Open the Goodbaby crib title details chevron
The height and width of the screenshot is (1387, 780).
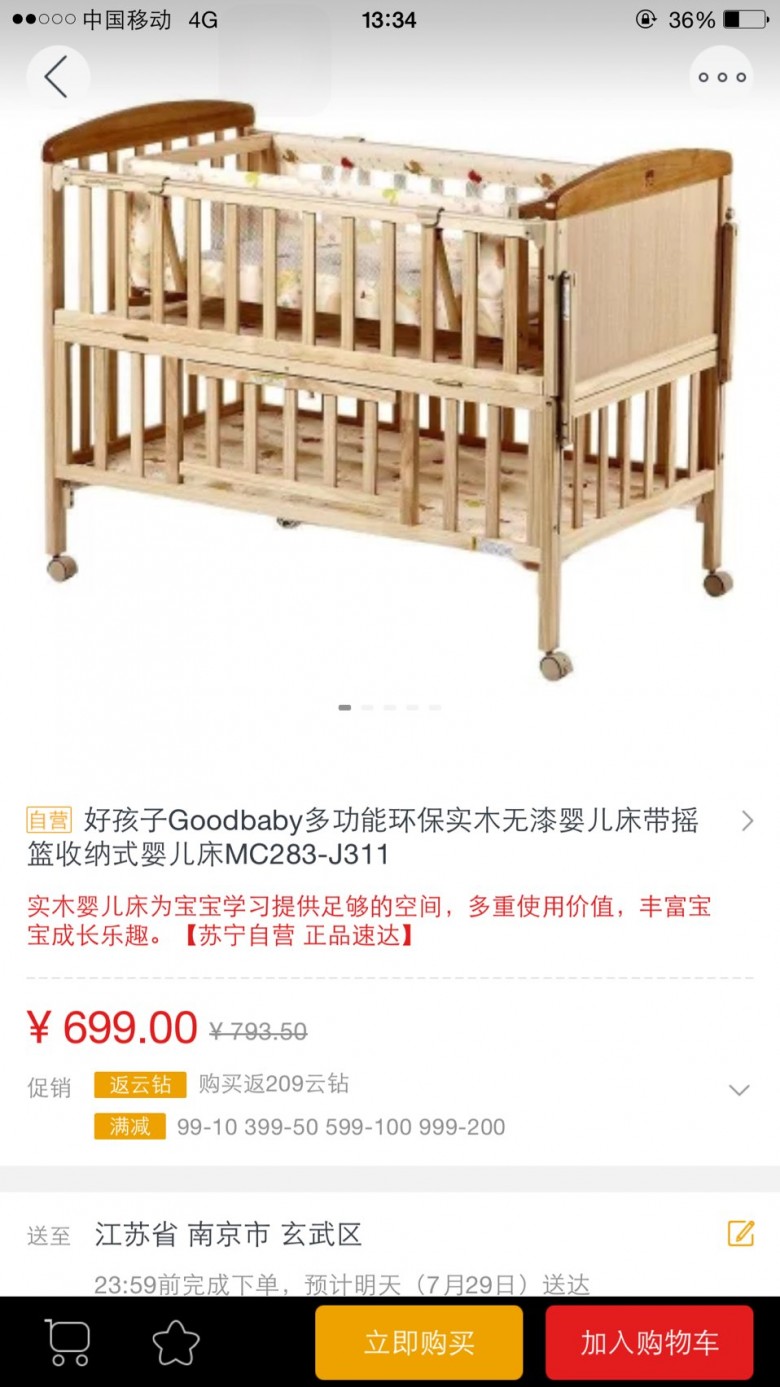point(747,821)
